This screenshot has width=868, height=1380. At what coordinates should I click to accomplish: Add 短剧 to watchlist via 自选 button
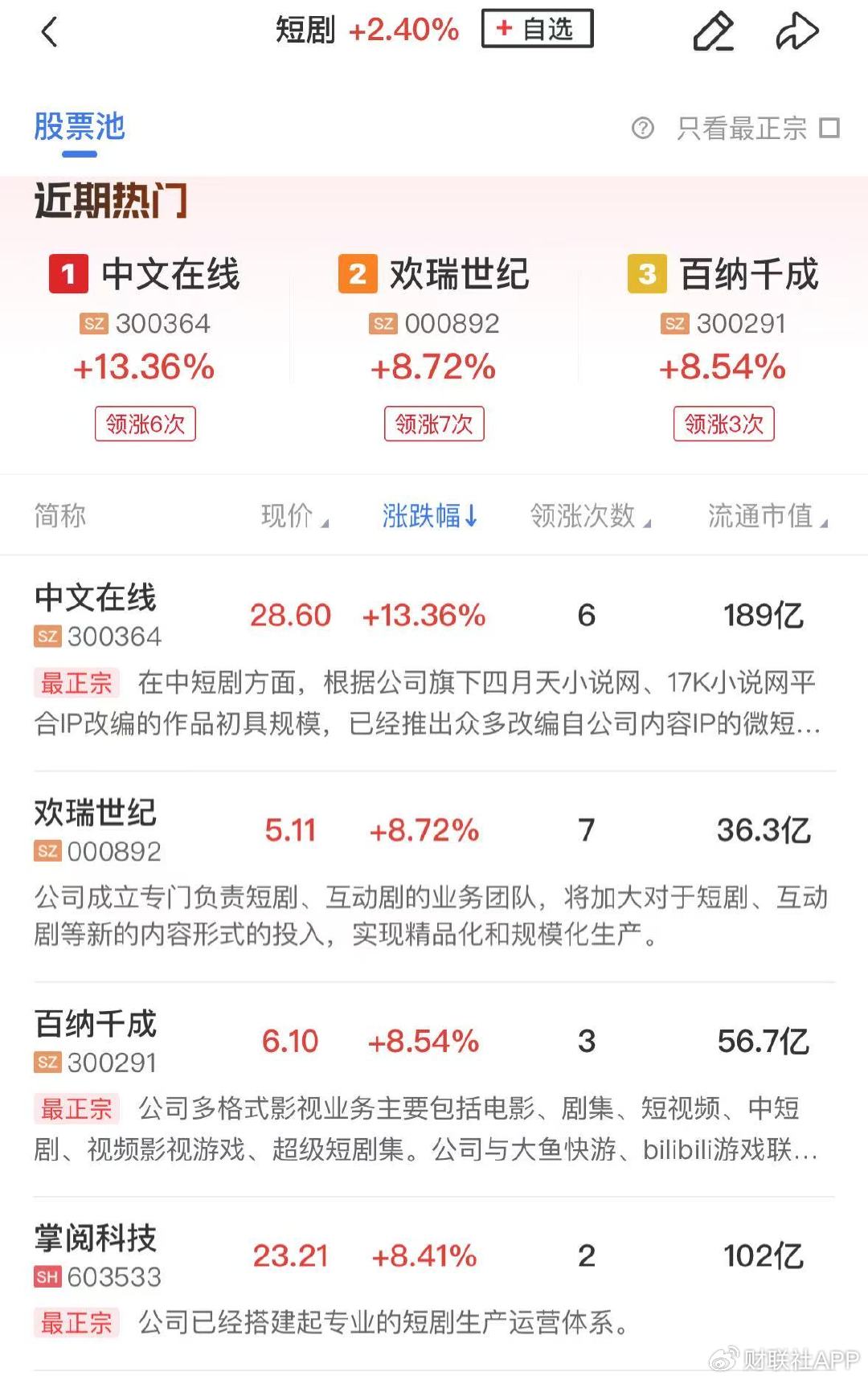(x=537, y=29)
